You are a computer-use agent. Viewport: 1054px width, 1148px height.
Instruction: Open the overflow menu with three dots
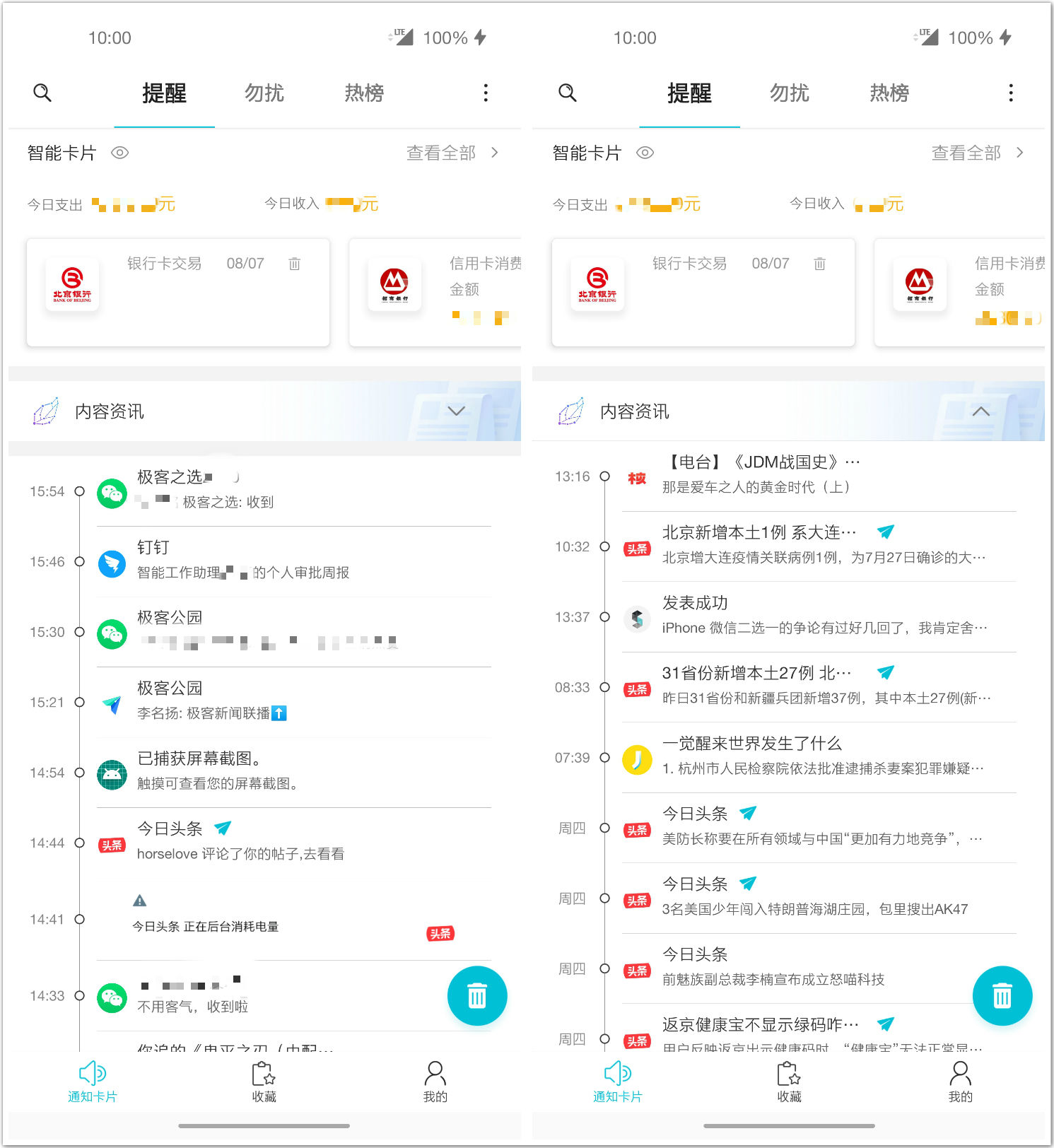[x=485, y=93]
